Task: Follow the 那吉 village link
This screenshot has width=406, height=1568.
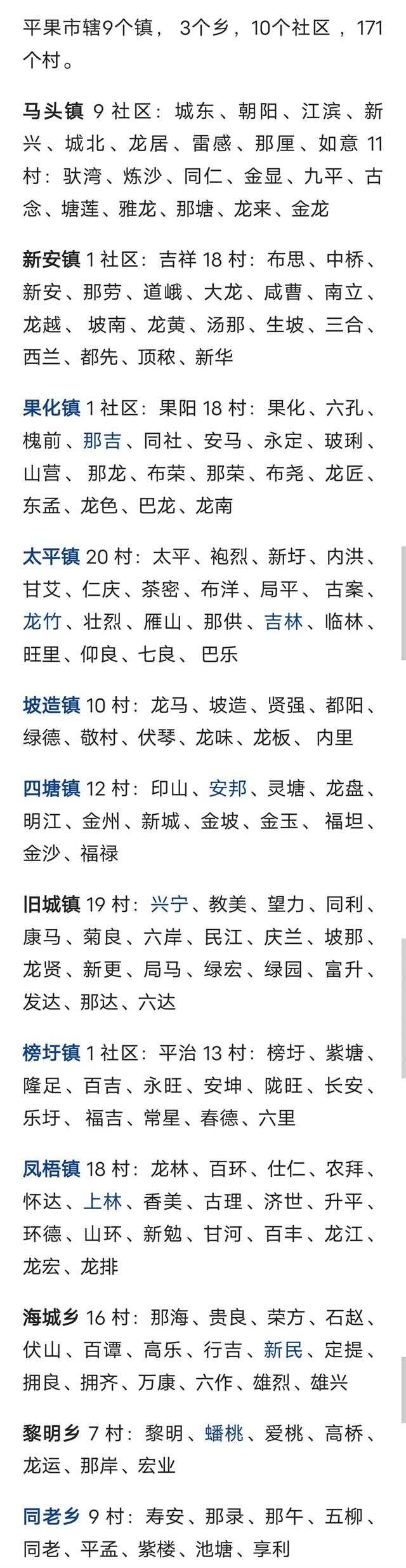Action: pyautogui.click(x=101, y=441)
